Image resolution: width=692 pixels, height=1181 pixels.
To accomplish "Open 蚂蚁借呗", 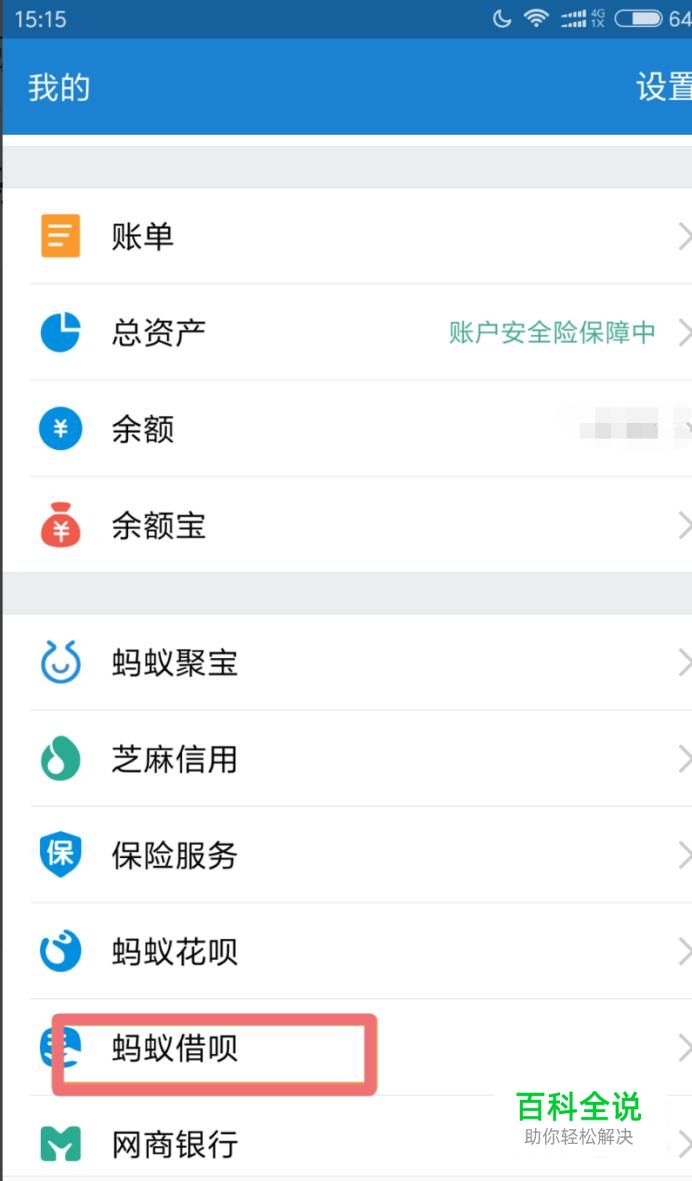I will [345, 1048].
